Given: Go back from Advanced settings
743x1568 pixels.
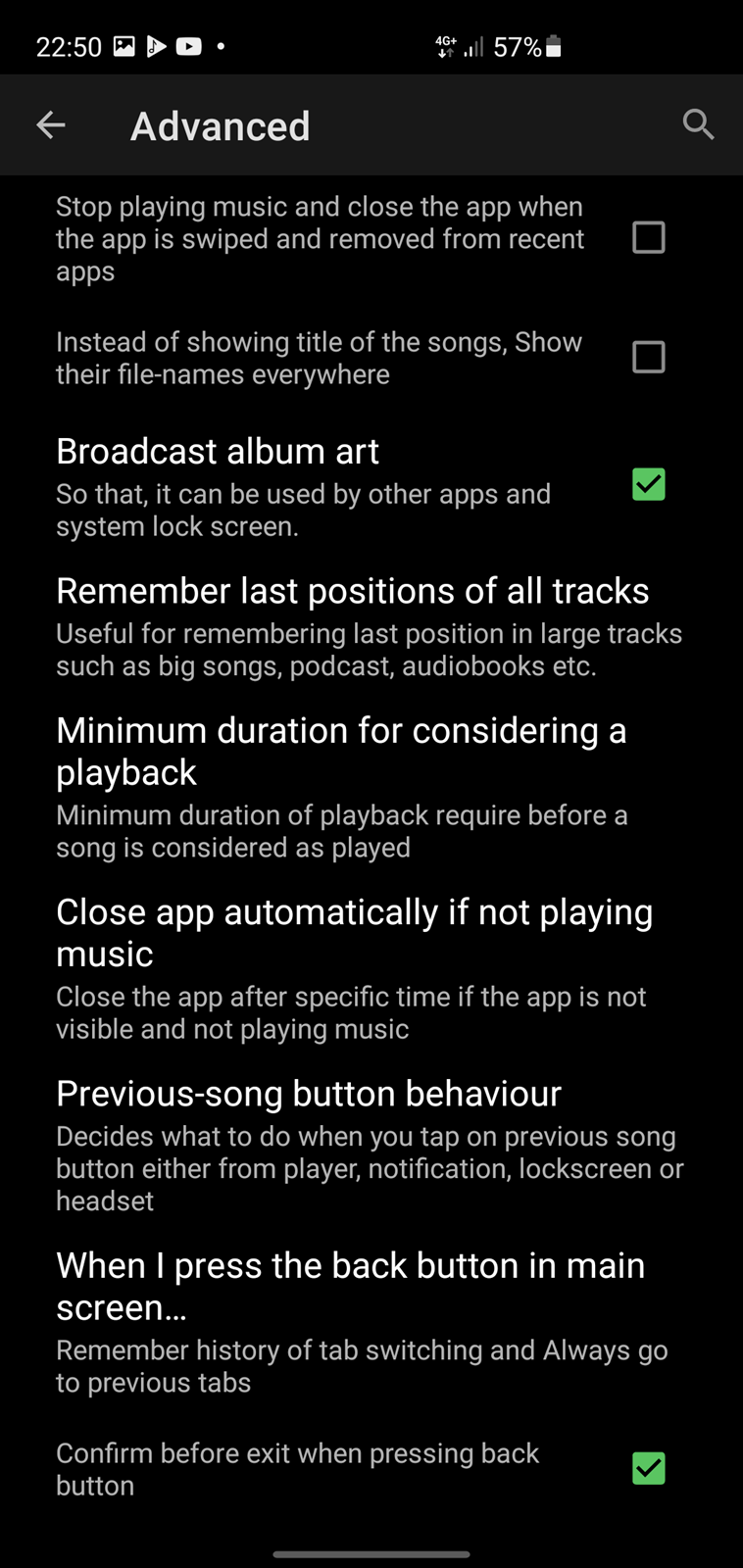Looking at the screenshot, I should (x=51, y=125).
